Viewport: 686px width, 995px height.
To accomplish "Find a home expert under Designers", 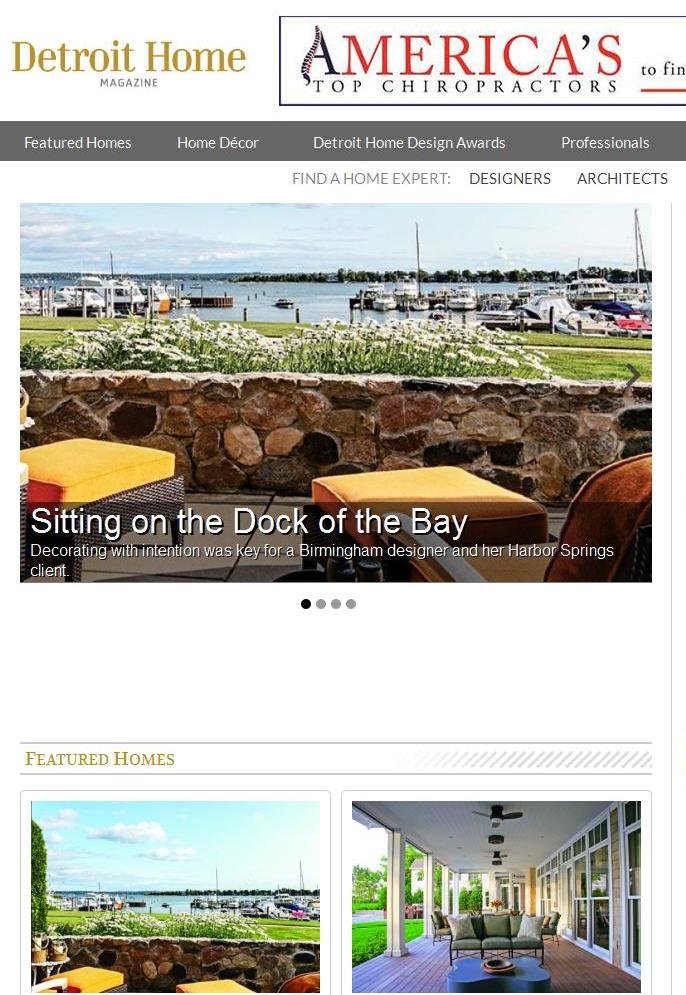I will click(510, 178).
